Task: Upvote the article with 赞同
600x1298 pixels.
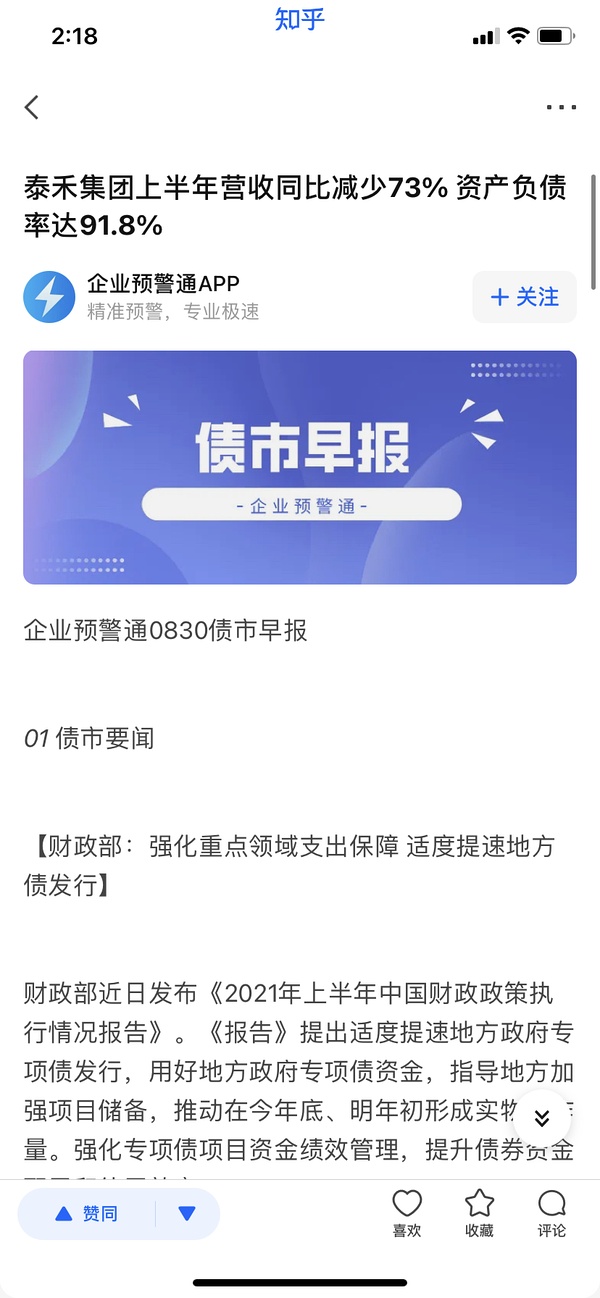Action: [86, 1214]
